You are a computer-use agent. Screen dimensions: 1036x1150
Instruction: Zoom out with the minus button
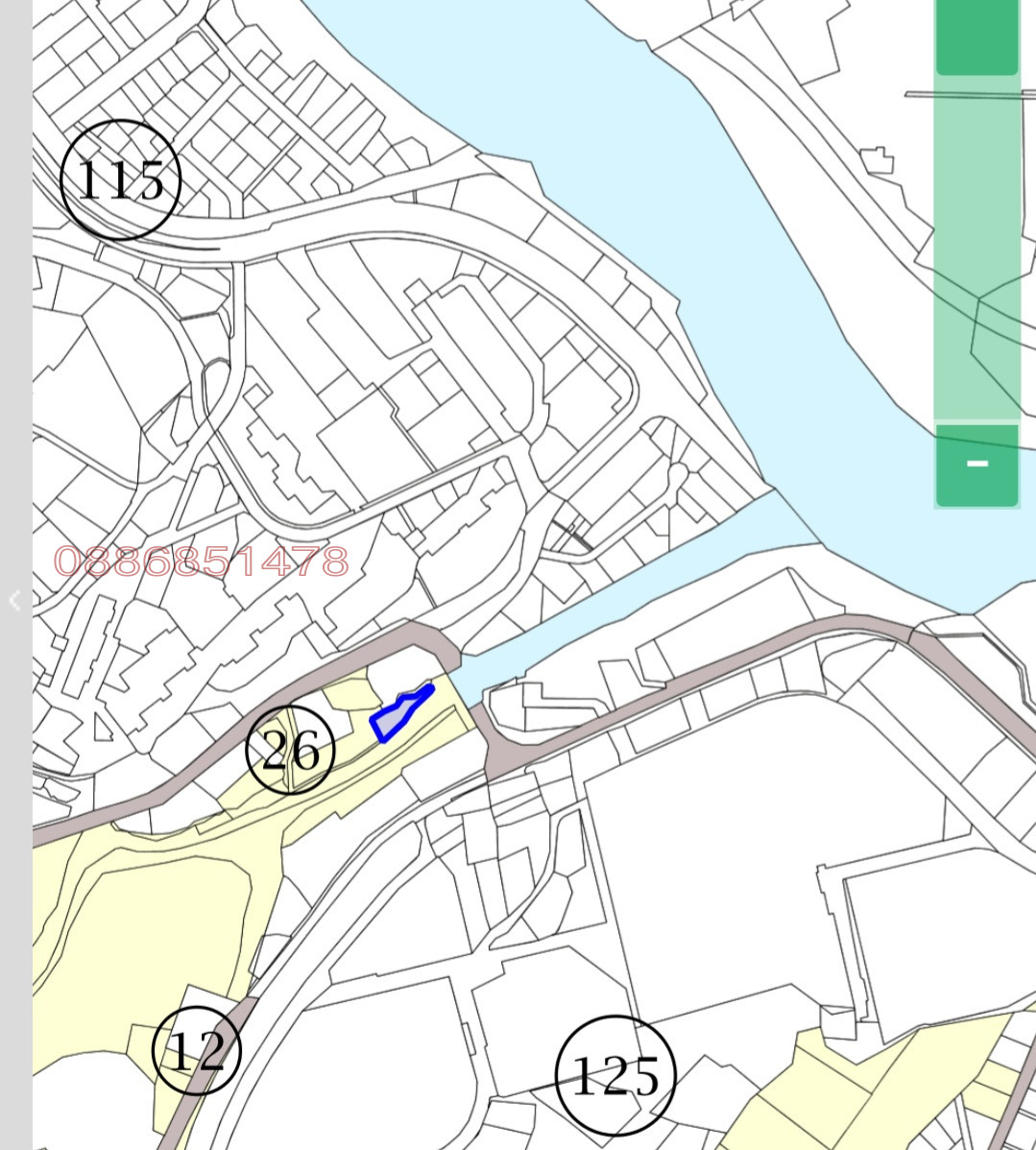976,465
